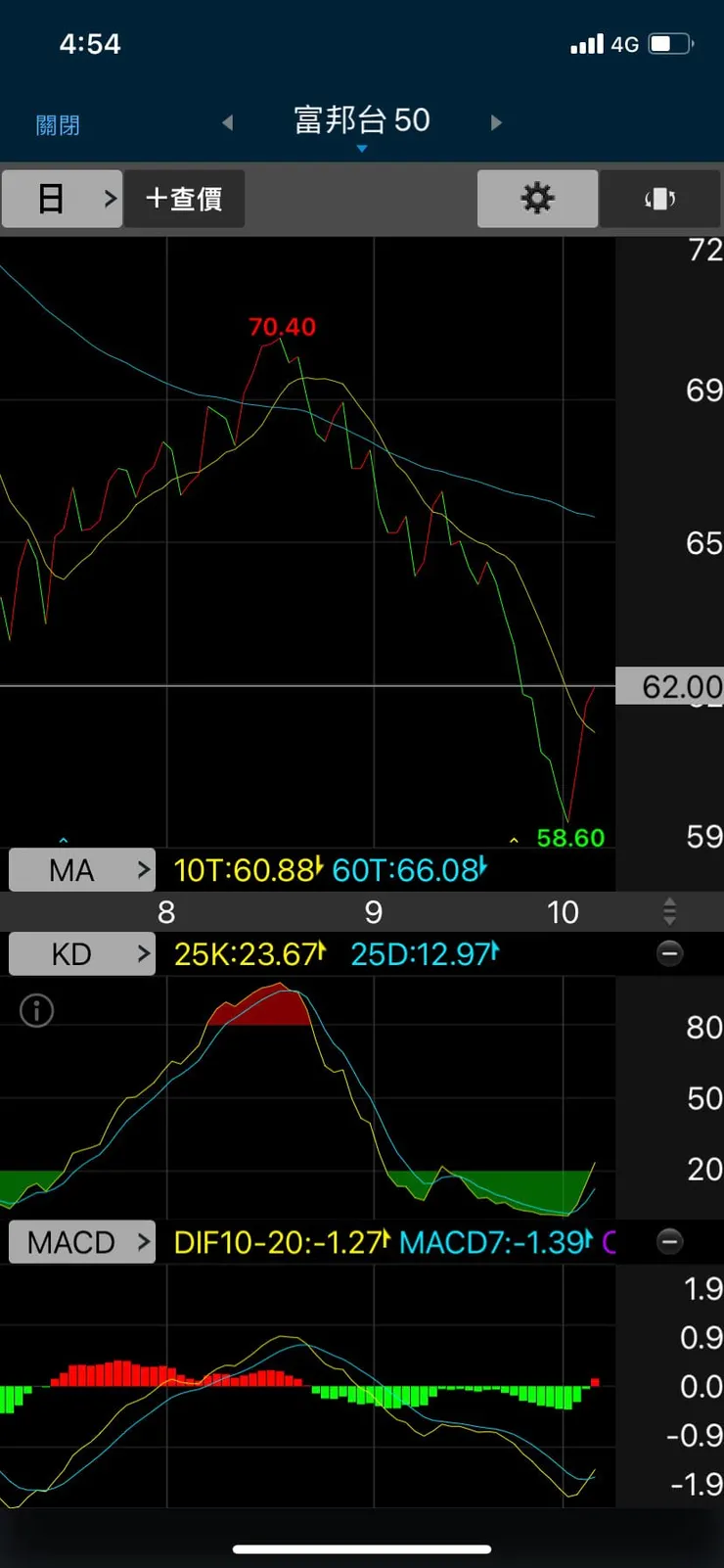Image resolution: width=724 pixels, height=1568 pixels.
Task: Change the 日 chart period selector
Action: [x=63, y=199]
